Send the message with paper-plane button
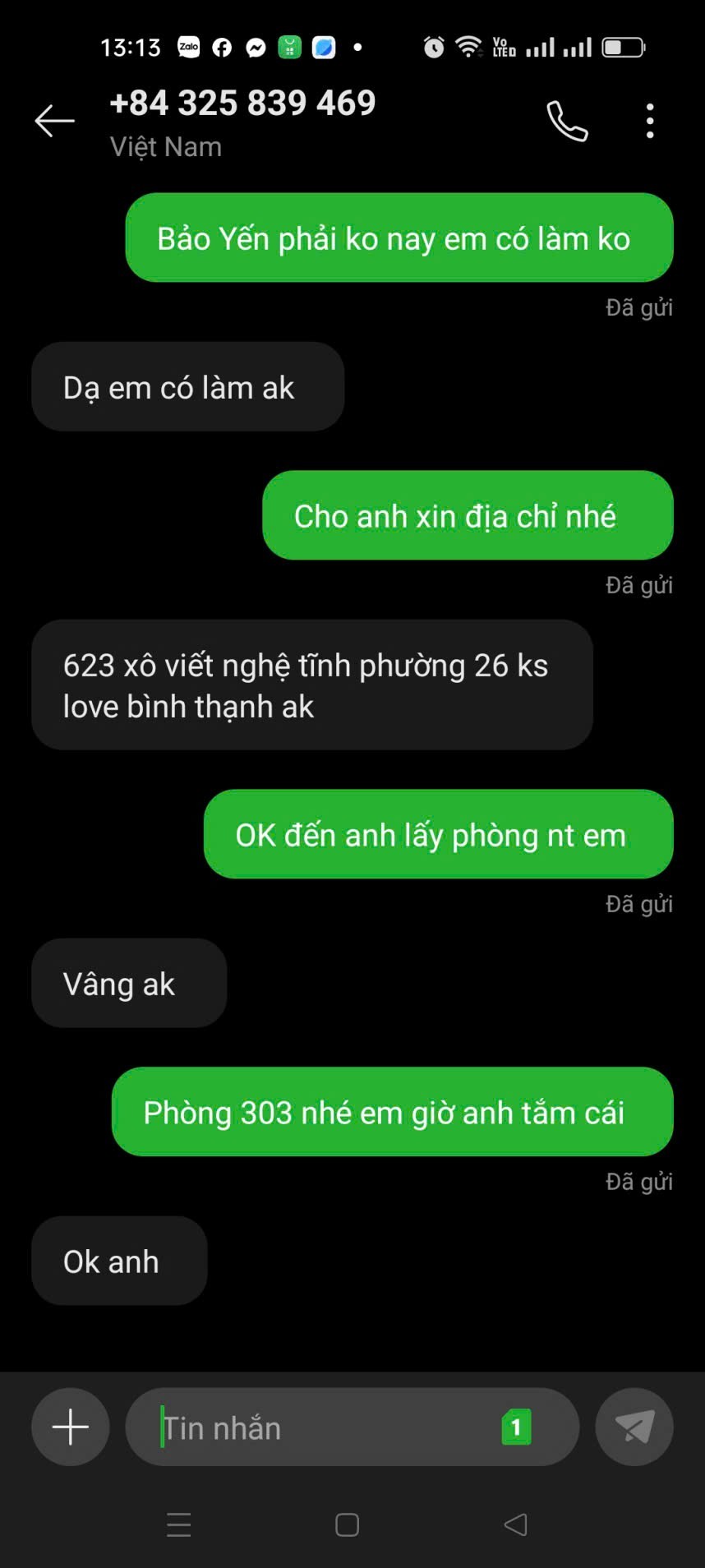 [634, 1427]
